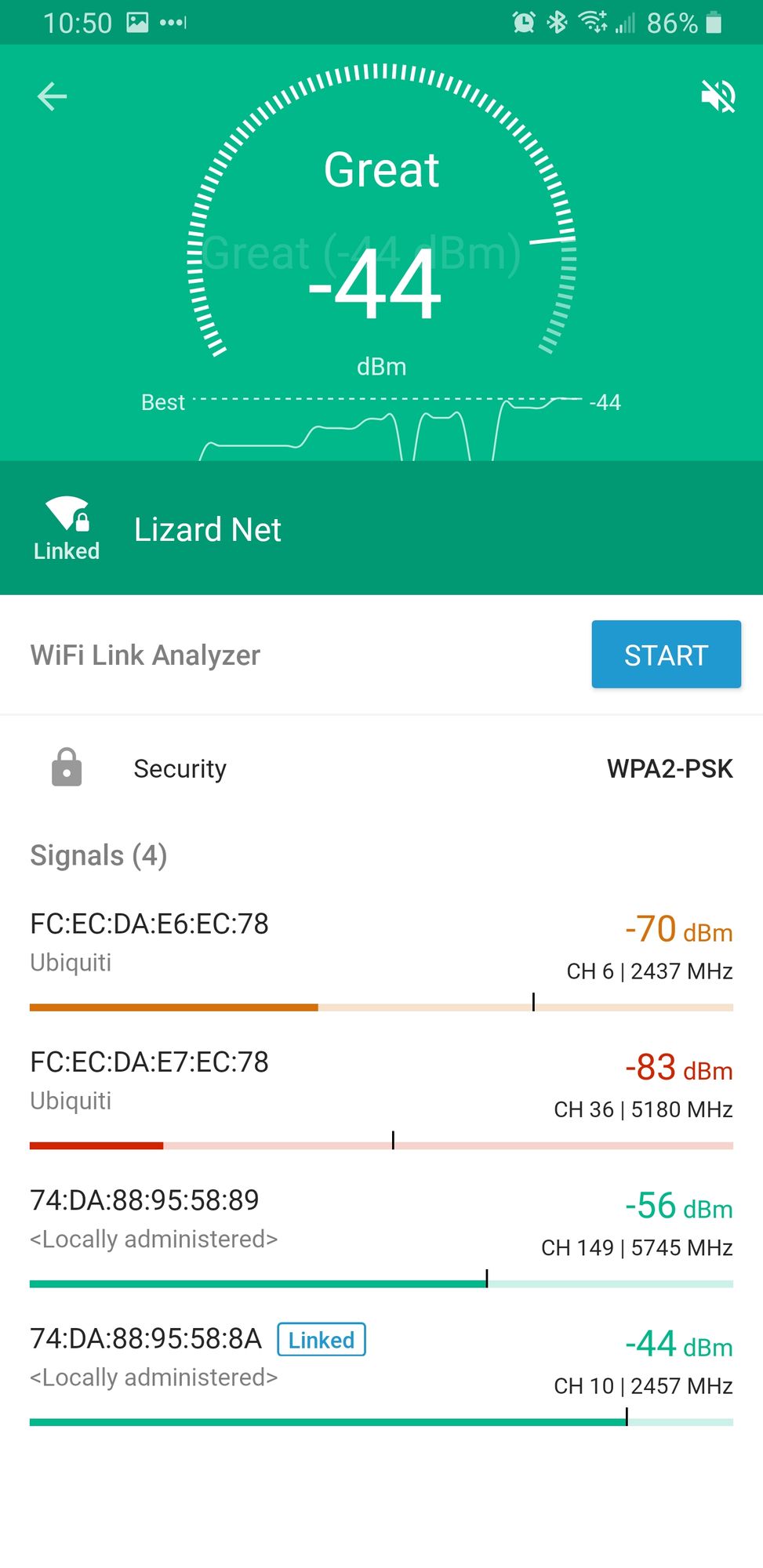This screenshot has width=763, height=1568.
Task: Select the linked signal 74:DA:88:95:58:8A
Action: point(381,1369)
